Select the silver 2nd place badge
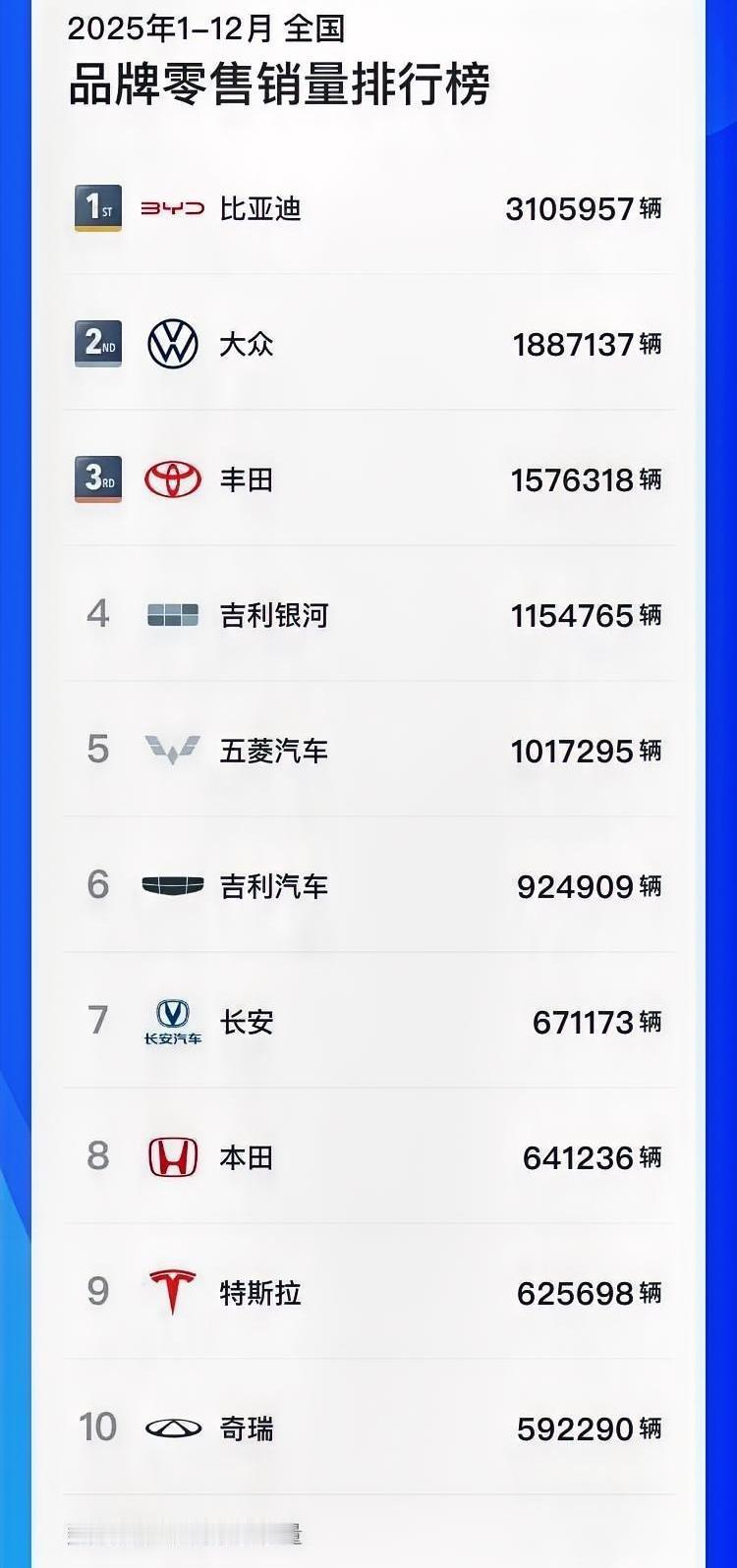 pyautogui.click(x=96, y=344)
